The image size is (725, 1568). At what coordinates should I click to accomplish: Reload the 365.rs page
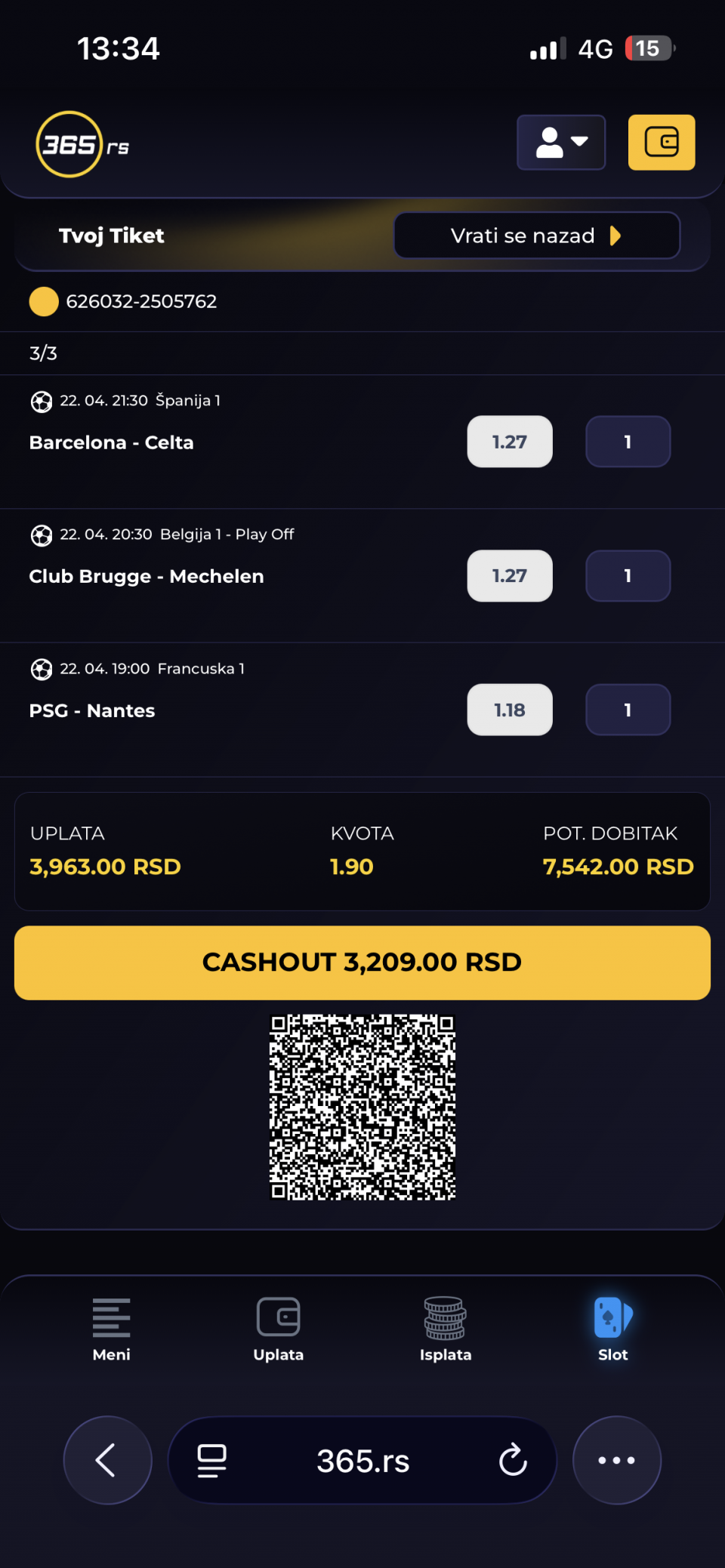point(513,1460)
